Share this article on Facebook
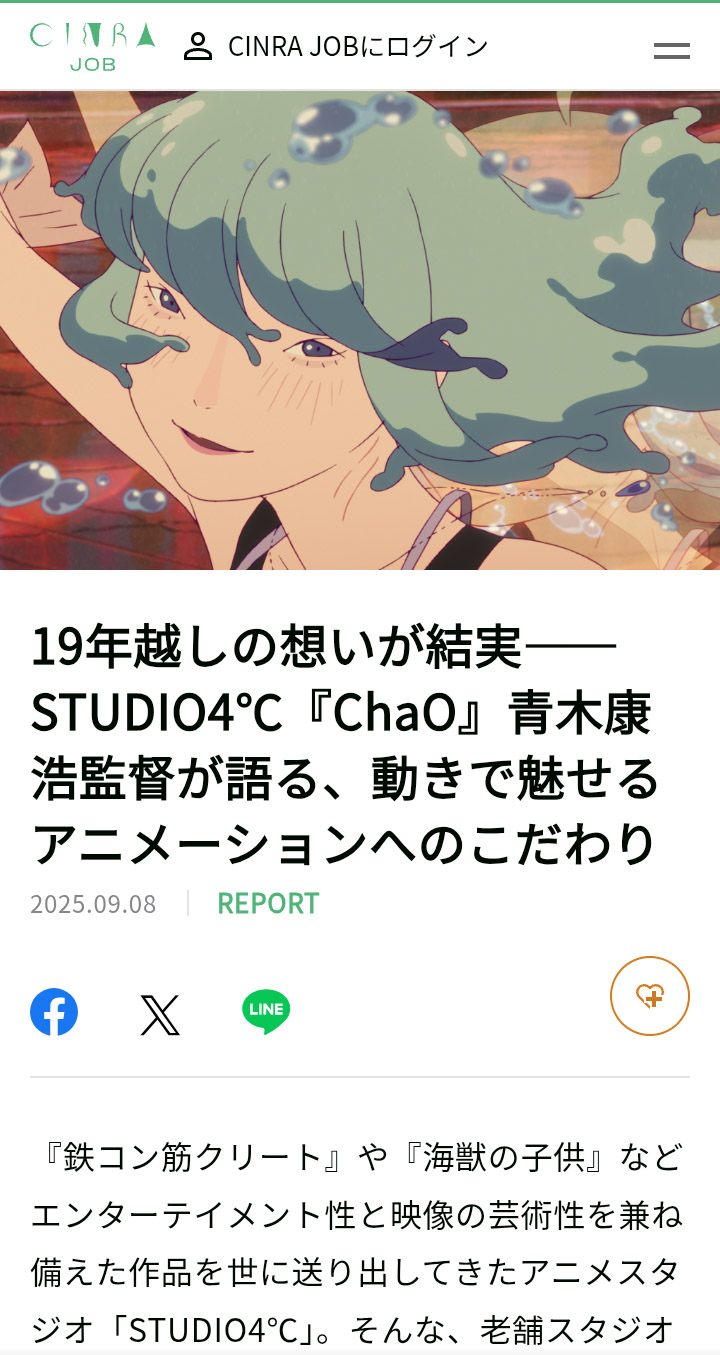 click(54, 1012)
